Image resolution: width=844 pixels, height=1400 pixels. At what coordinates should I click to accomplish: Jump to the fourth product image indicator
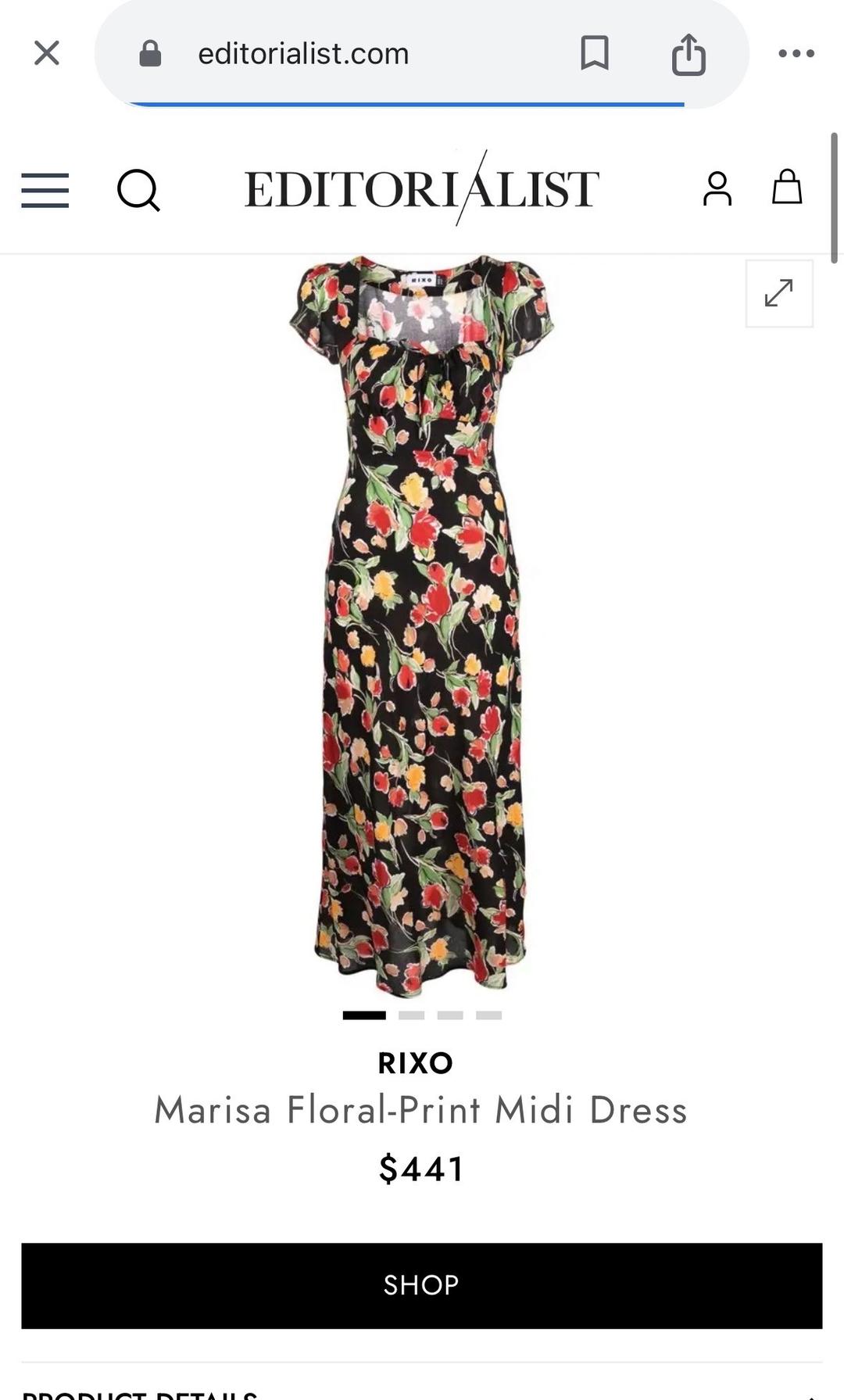(x=488, y=1015)
